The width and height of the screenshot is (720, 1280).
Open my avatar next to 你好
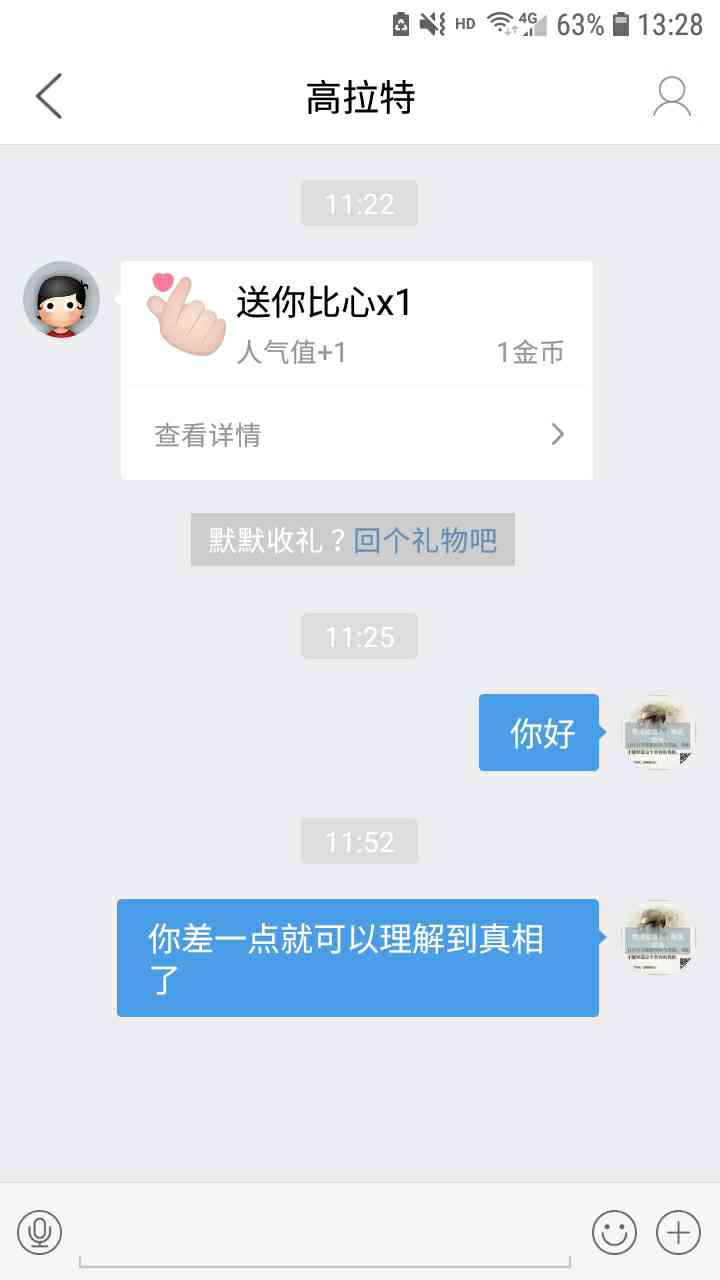(658, 733)
